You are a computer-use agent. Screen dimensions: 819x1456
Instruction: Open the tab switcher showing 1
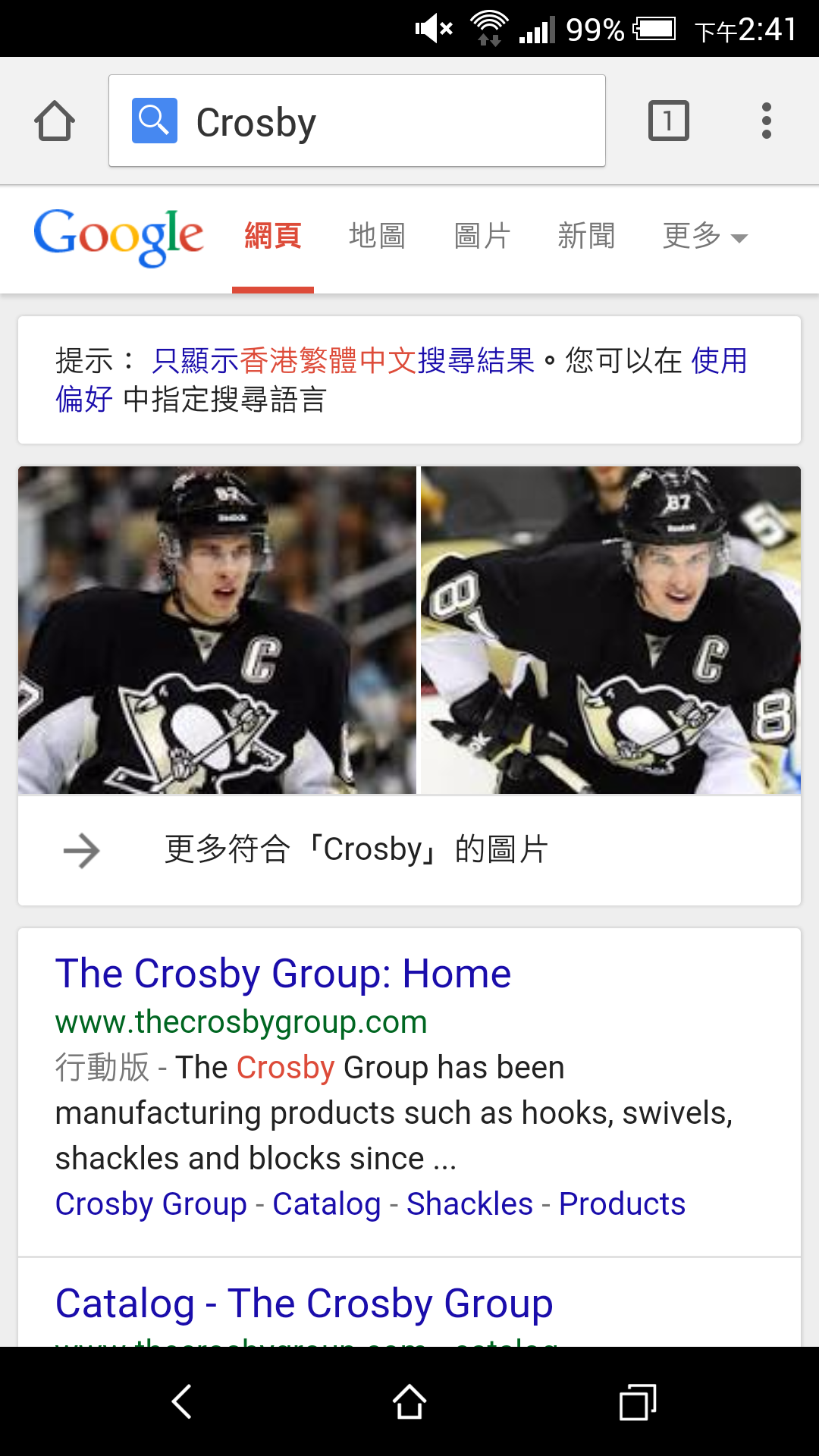point(668,121)
